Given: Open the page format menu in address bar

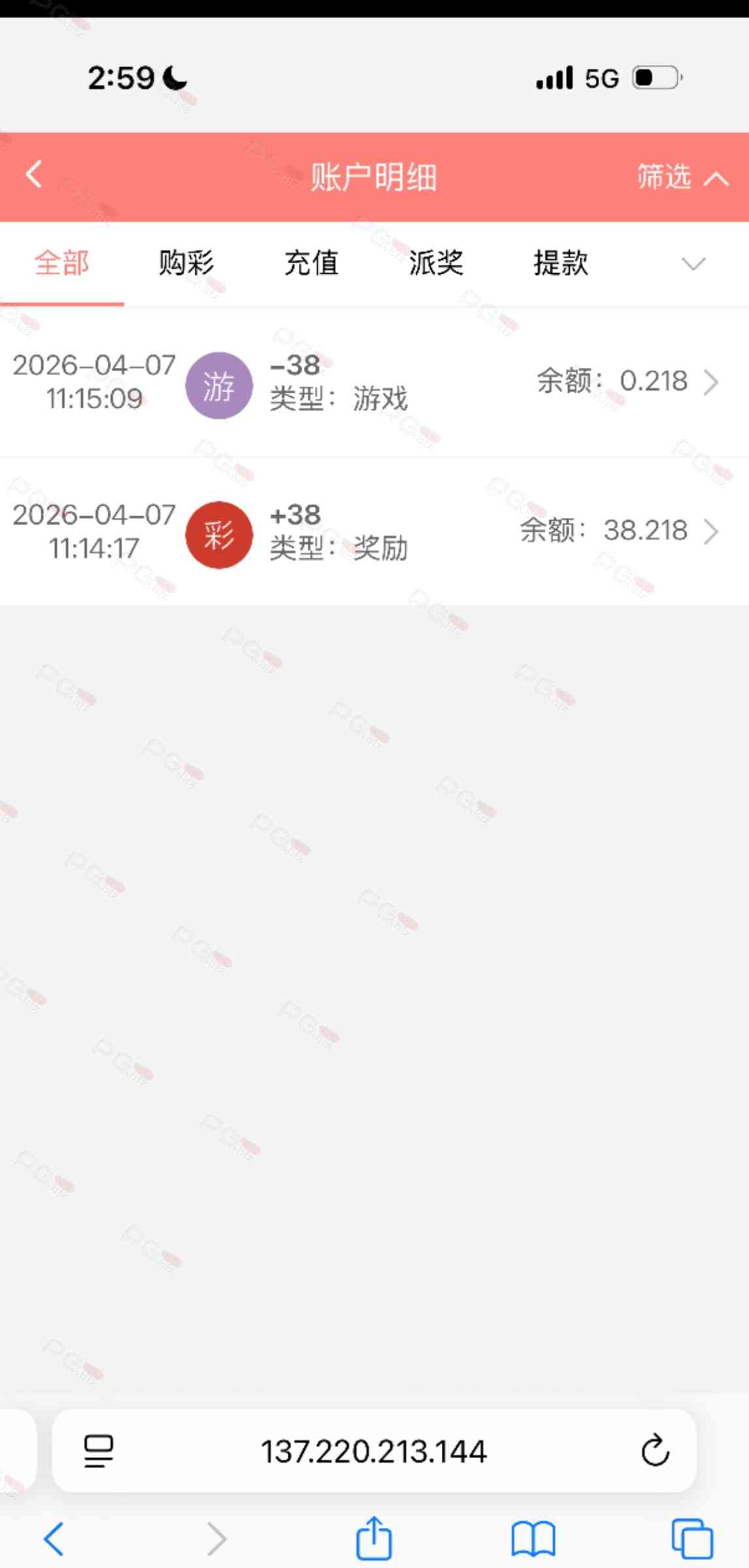Looking at the screenshot, I should pos(99,1451).
